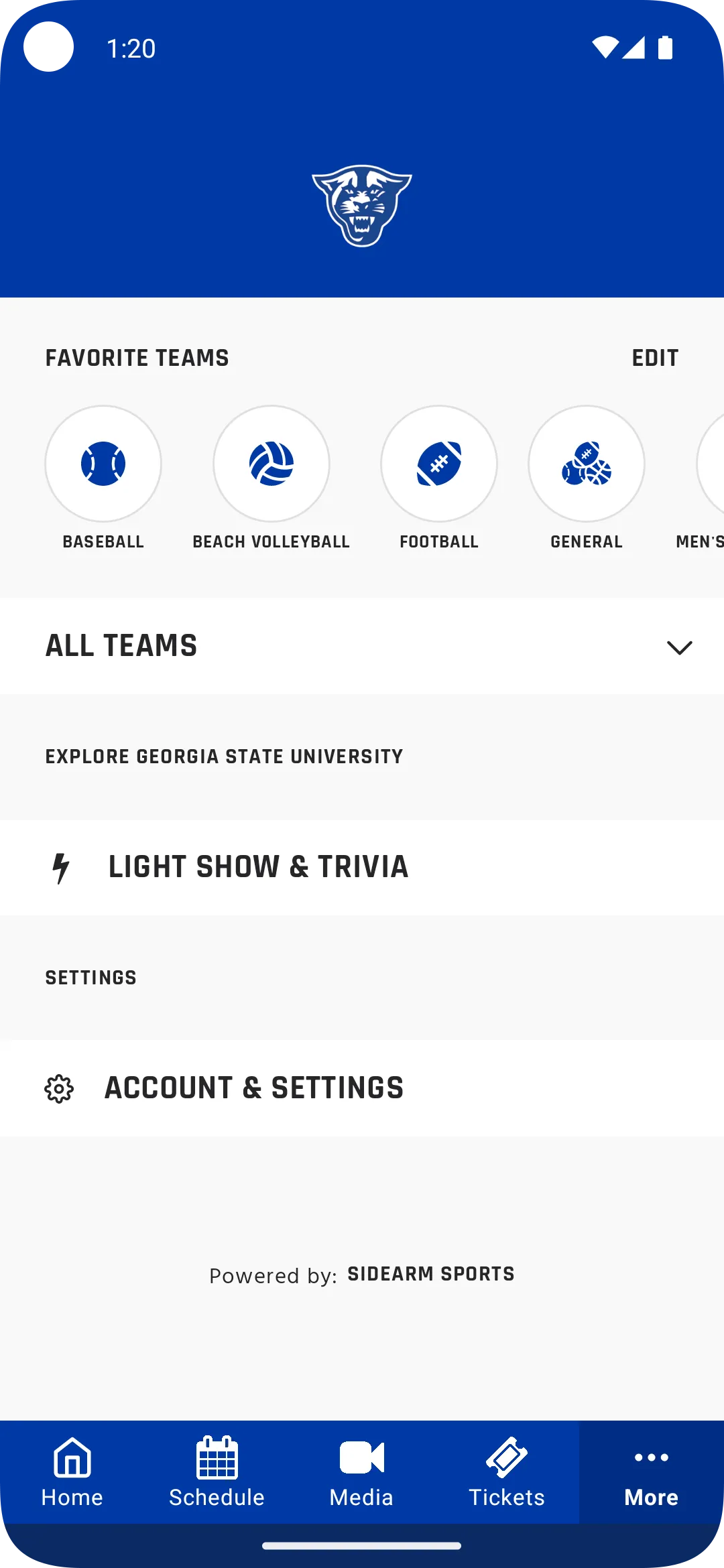Tap the chevron next to All Teams
Image resolution: width=724 pixels, height=1568 pixels.
(x=681, y=646)
